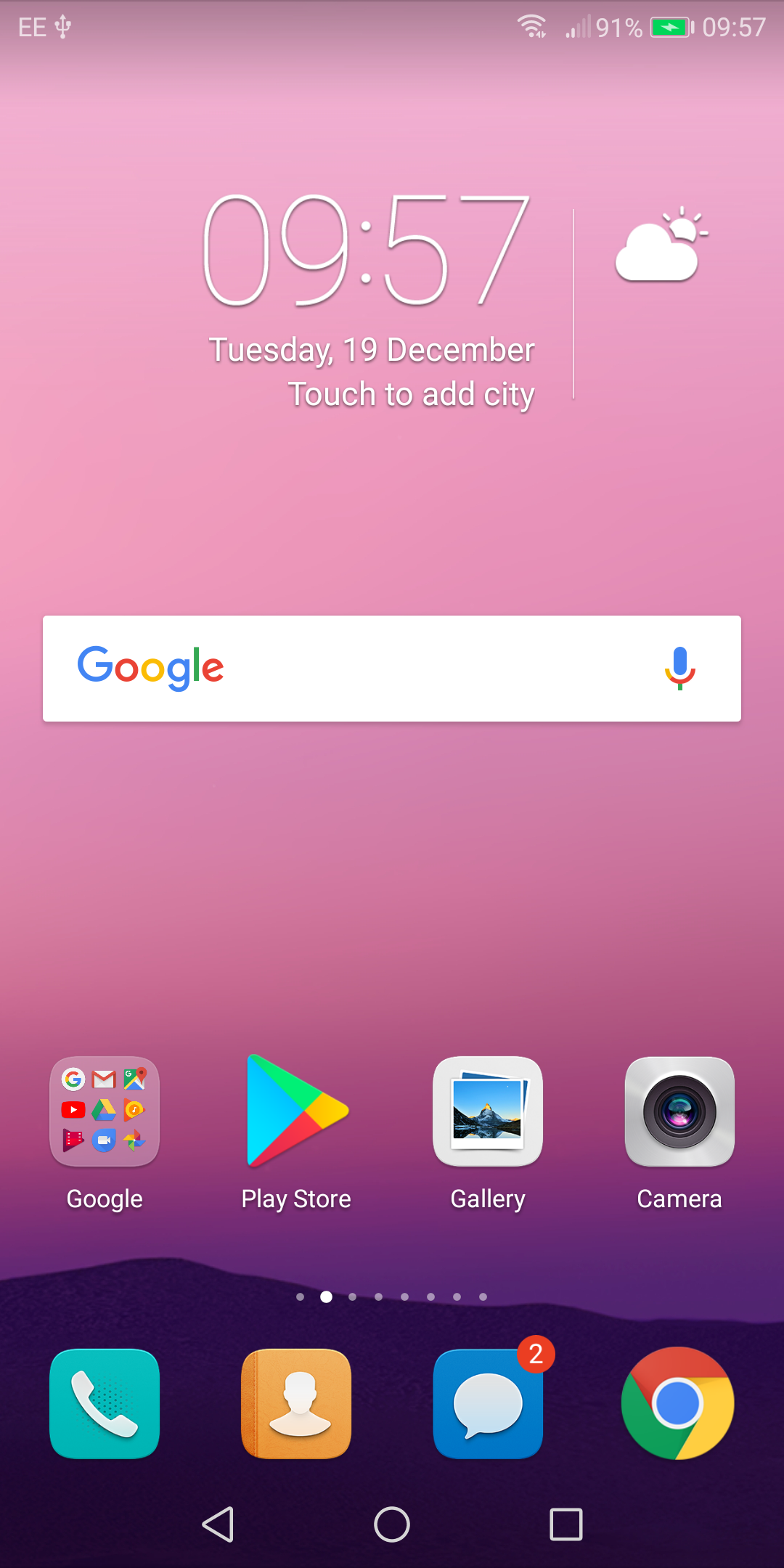Open the clock widget time
The height and width of the screenshot is (1568, 784).
[366, 250]
